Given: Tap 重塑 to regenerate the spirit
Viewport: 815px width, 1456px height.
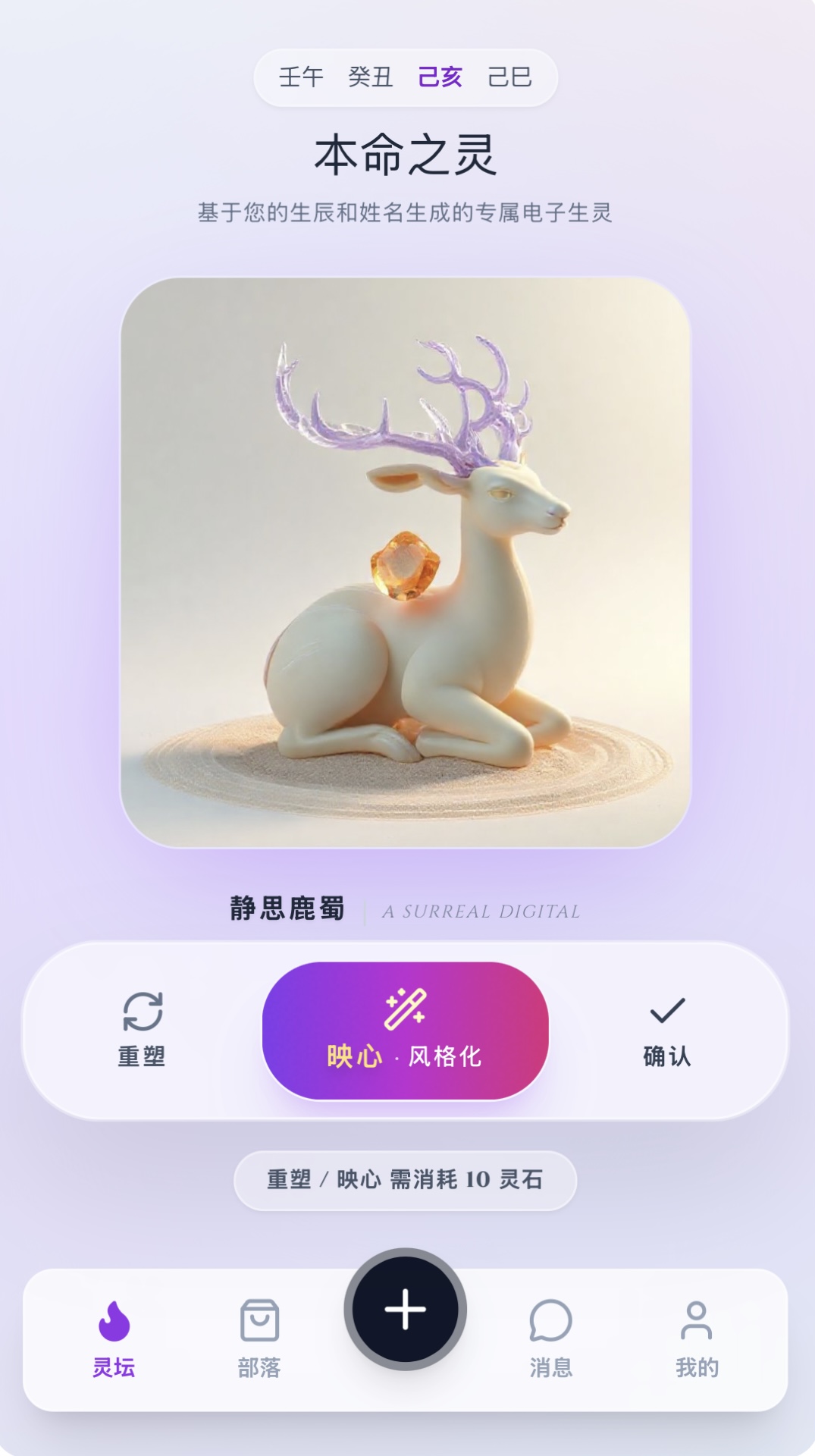Looking at the screenshot, I should pyautogui.click(x=142, y=1031).
